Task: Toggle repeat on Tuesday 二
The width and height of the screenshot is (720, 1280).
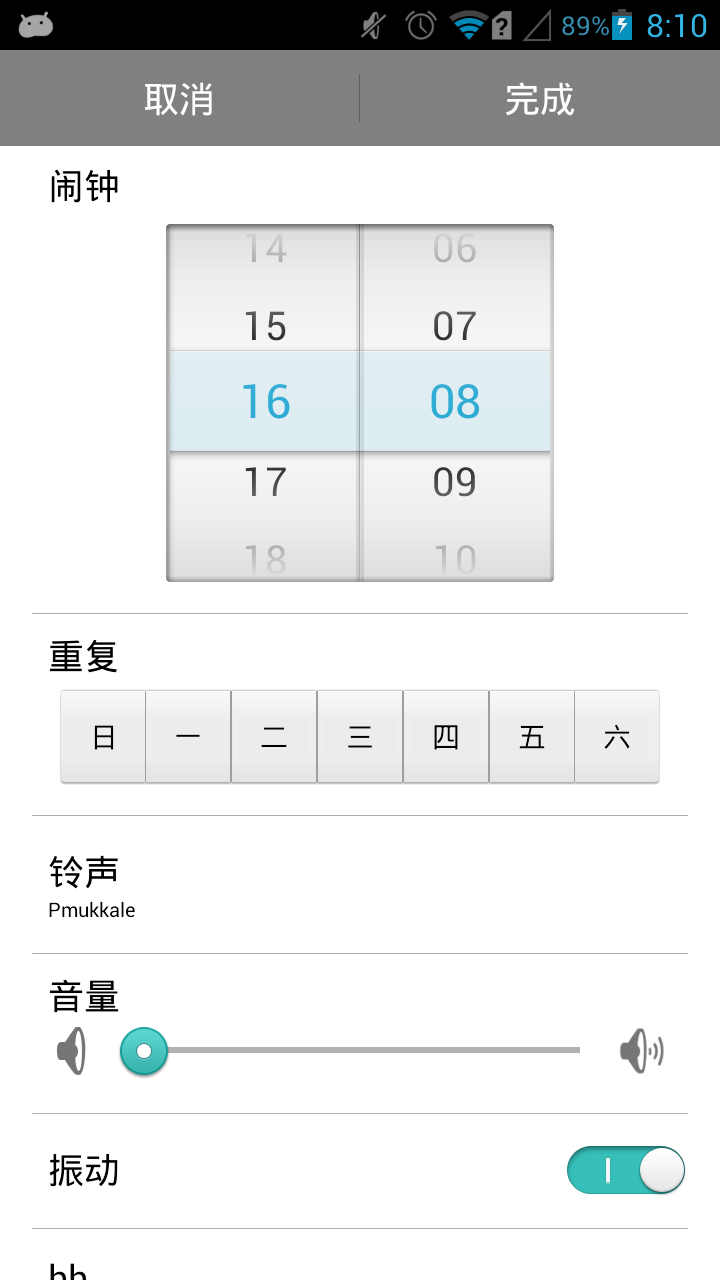Action: point(274,737)
